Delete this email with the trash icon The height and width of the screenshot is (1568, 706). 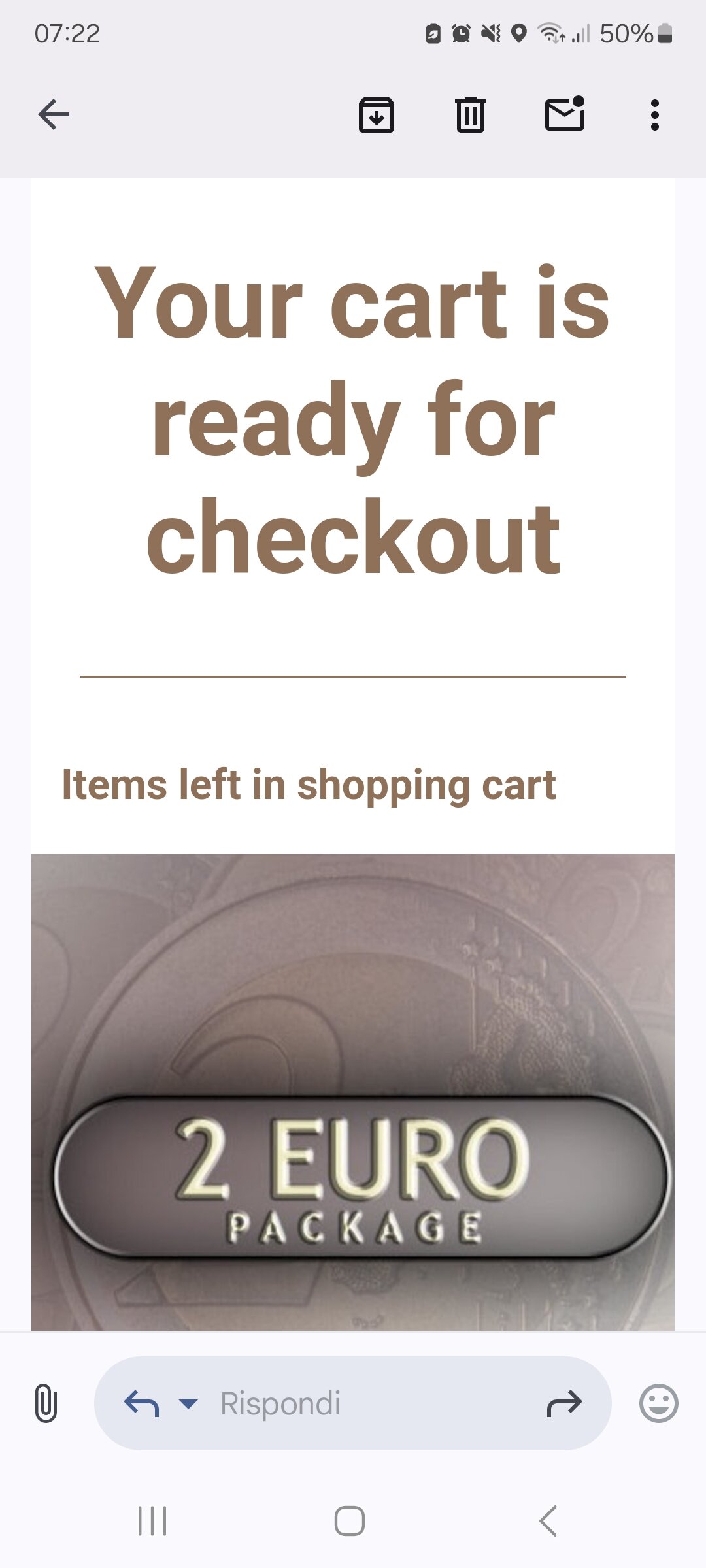point(470,115)
